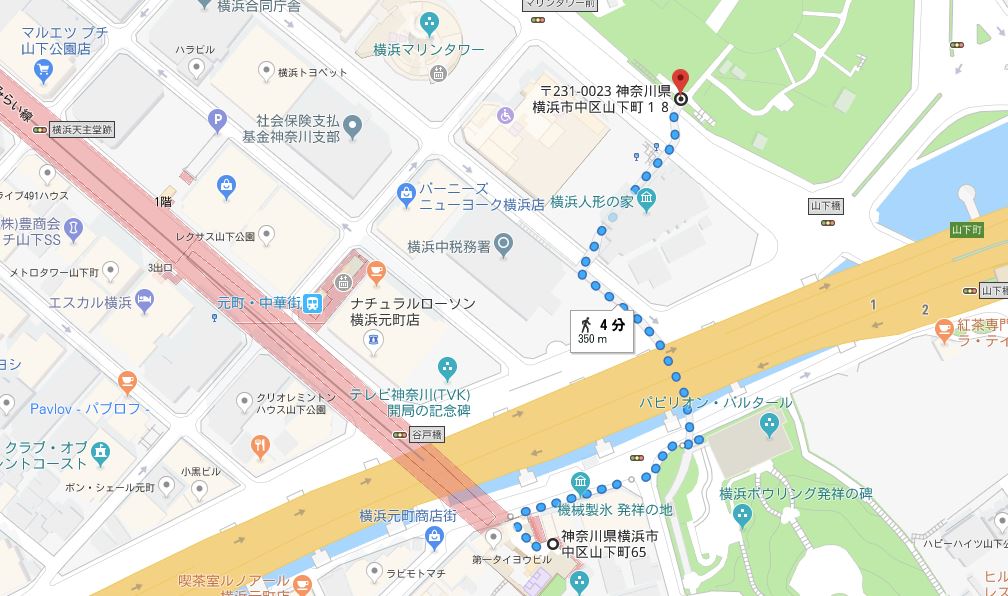This screenshot has height=596, width=1008.
Task: Tap the red destination pin at 山下町18
Action: (x=680, y=81)
